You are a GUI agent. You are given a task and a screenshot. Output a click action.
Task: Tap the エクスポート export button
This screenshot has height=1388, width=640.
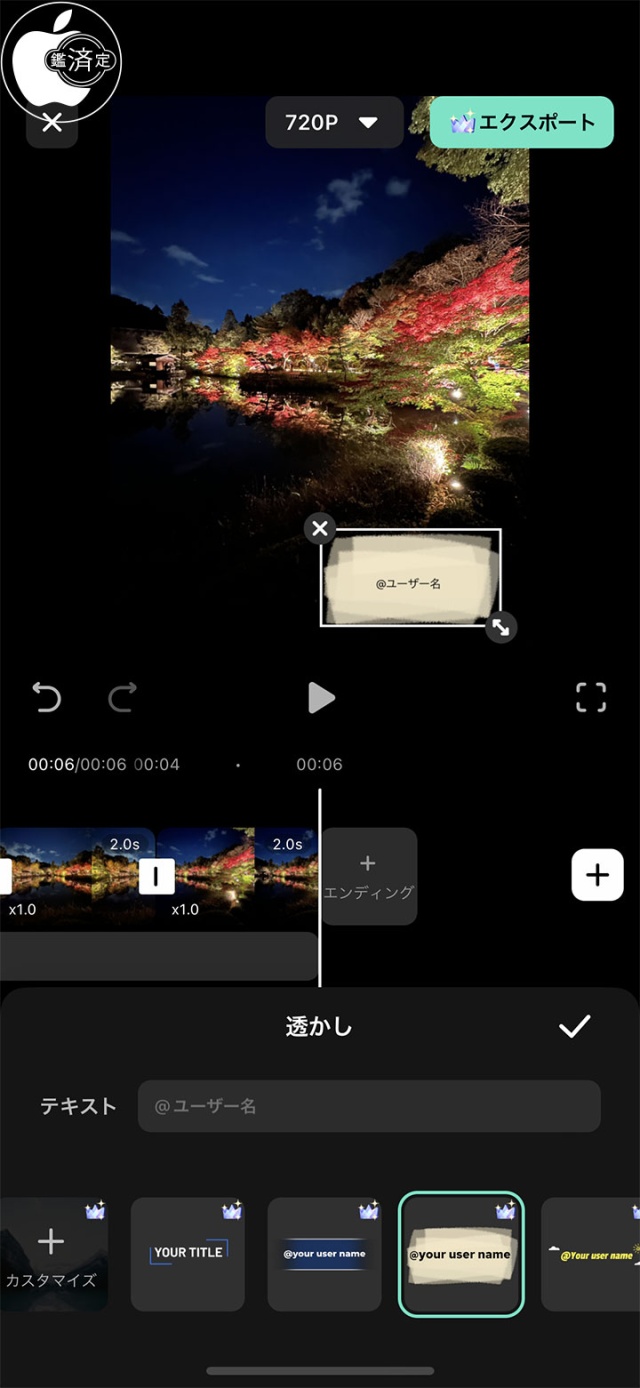521,122
